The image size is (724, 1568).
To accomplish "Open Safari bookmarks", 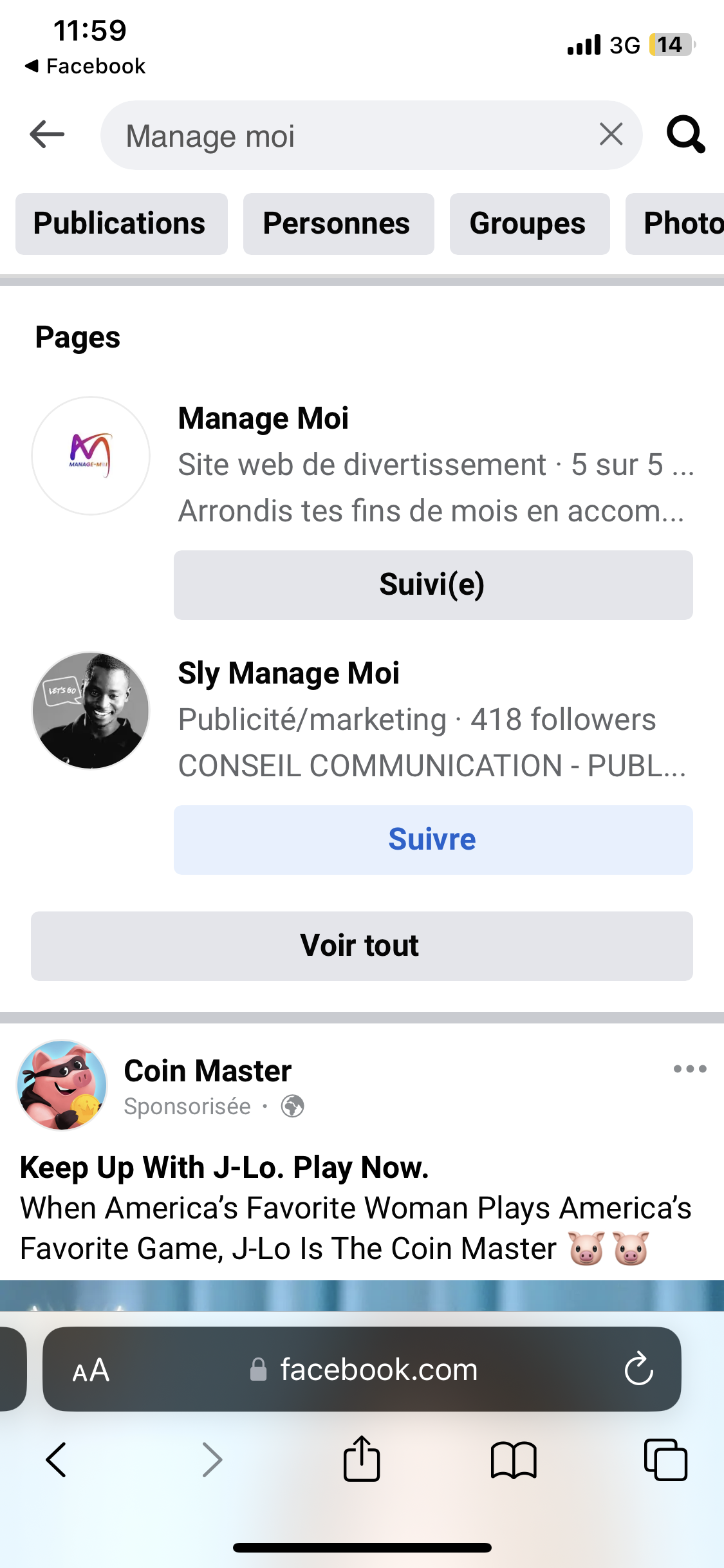I will coord(513,1460).
